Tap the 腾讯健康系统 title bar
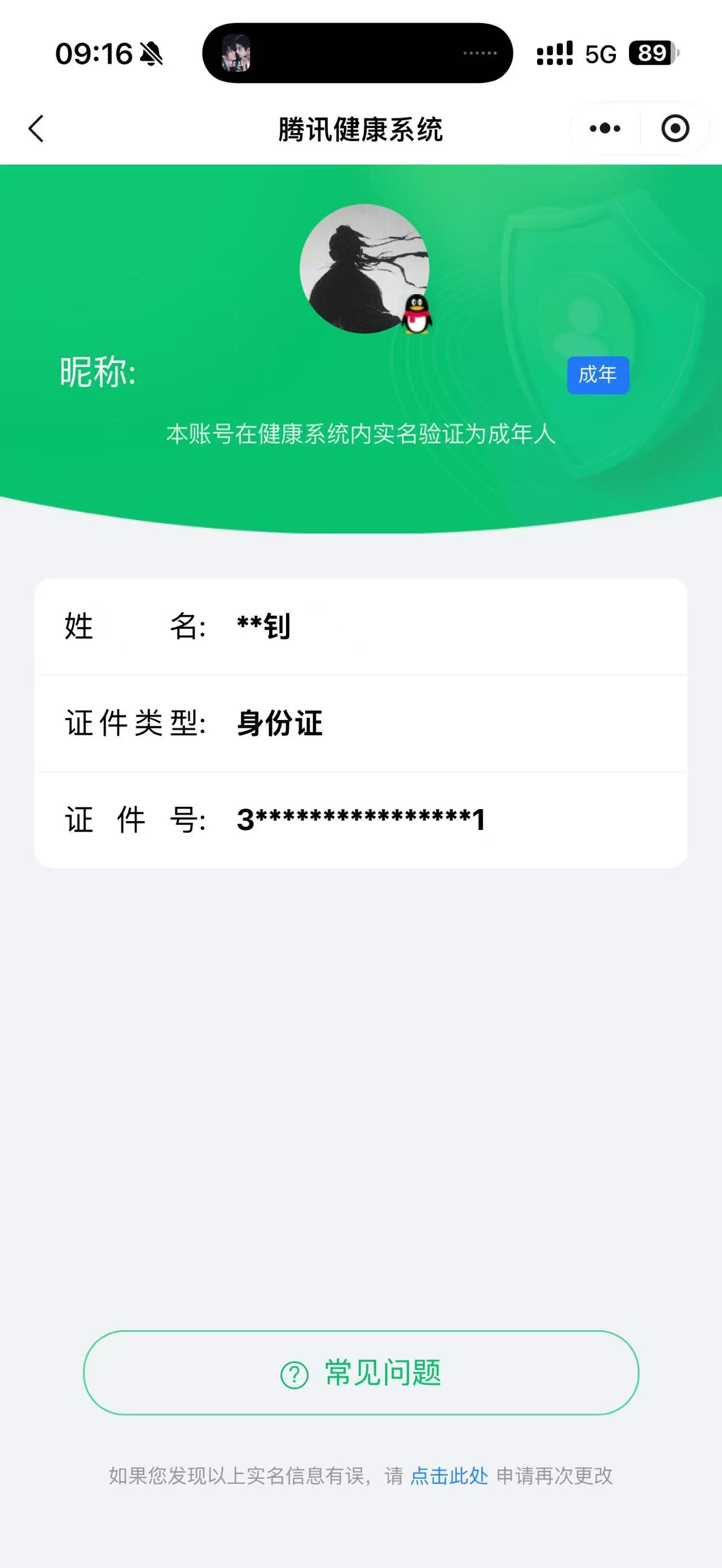The width and height of the screenshot is (722, 1568). coord(360,129)
